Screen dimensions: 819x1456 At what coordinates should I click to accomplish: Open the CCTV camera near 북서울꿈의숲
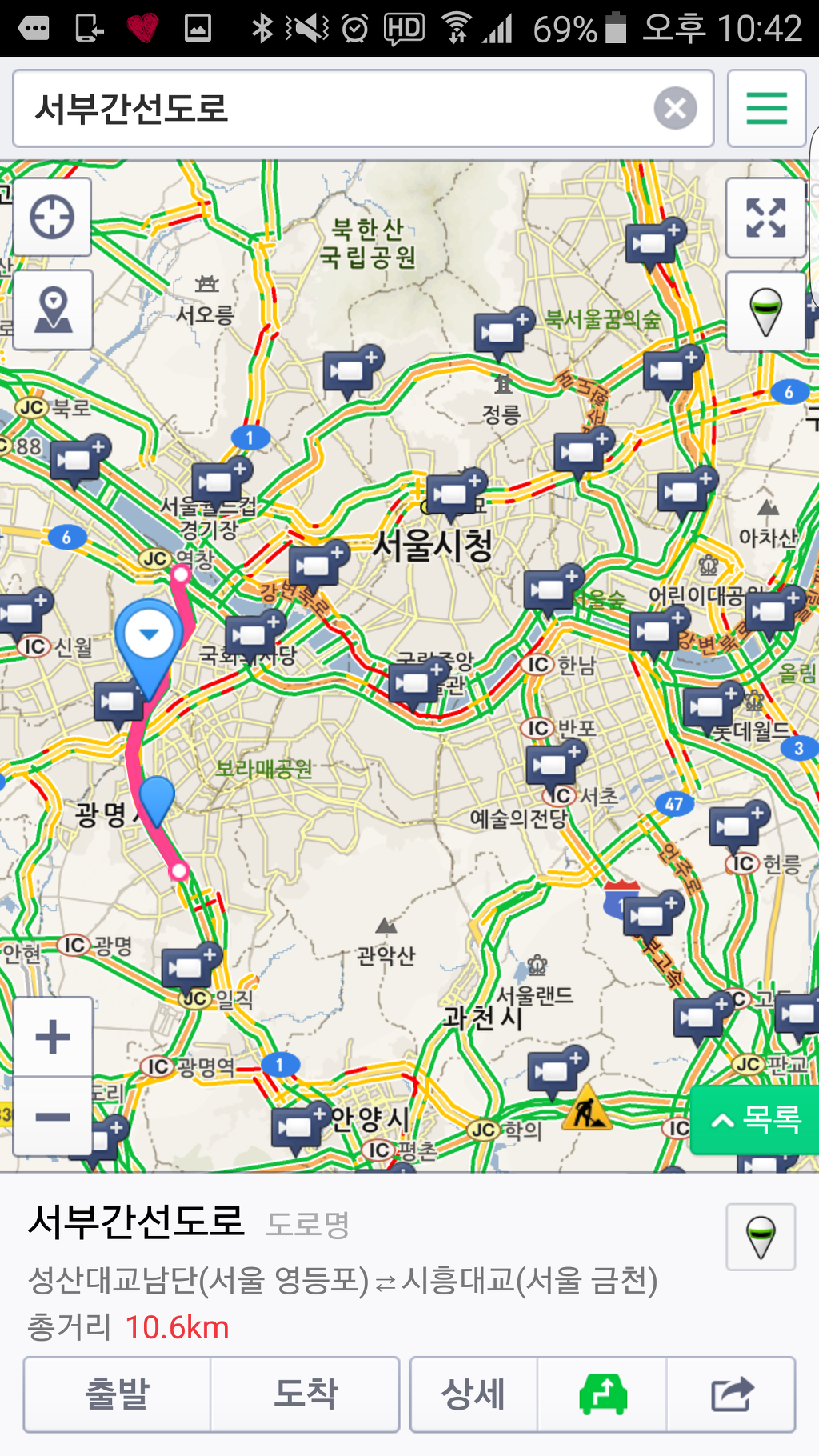click(x=502, y=330)
